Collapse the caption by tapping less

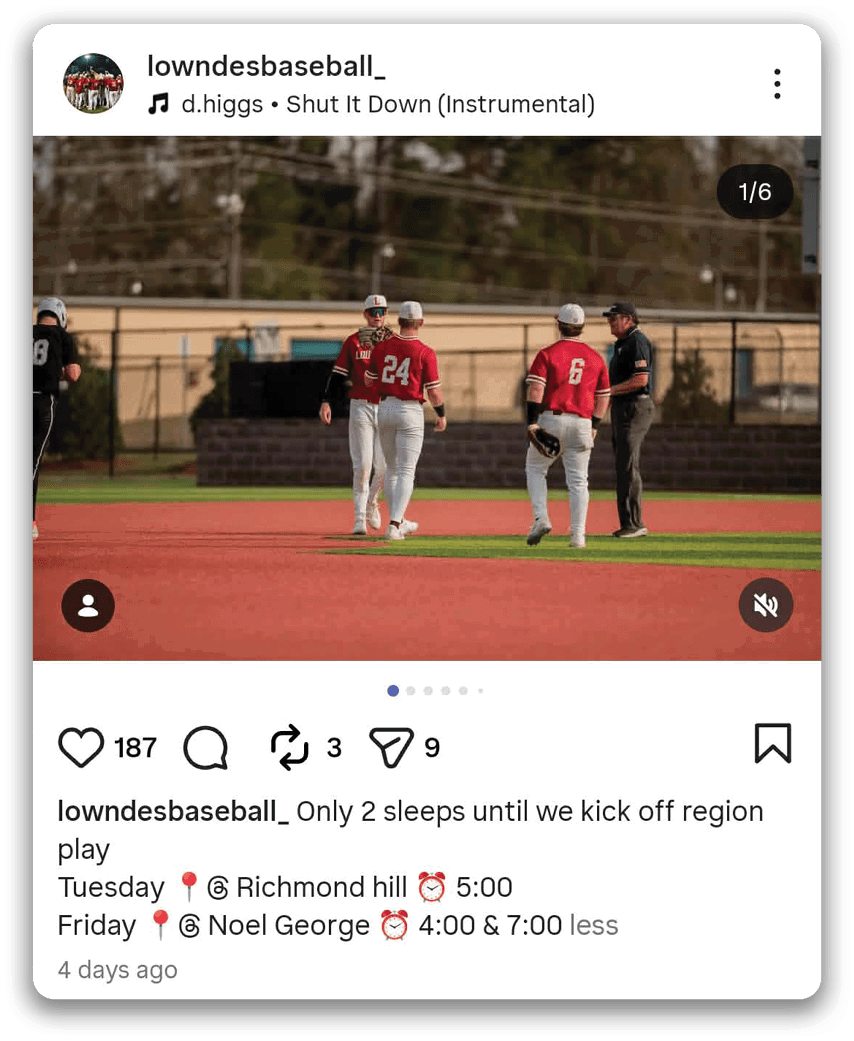[594, 926]
